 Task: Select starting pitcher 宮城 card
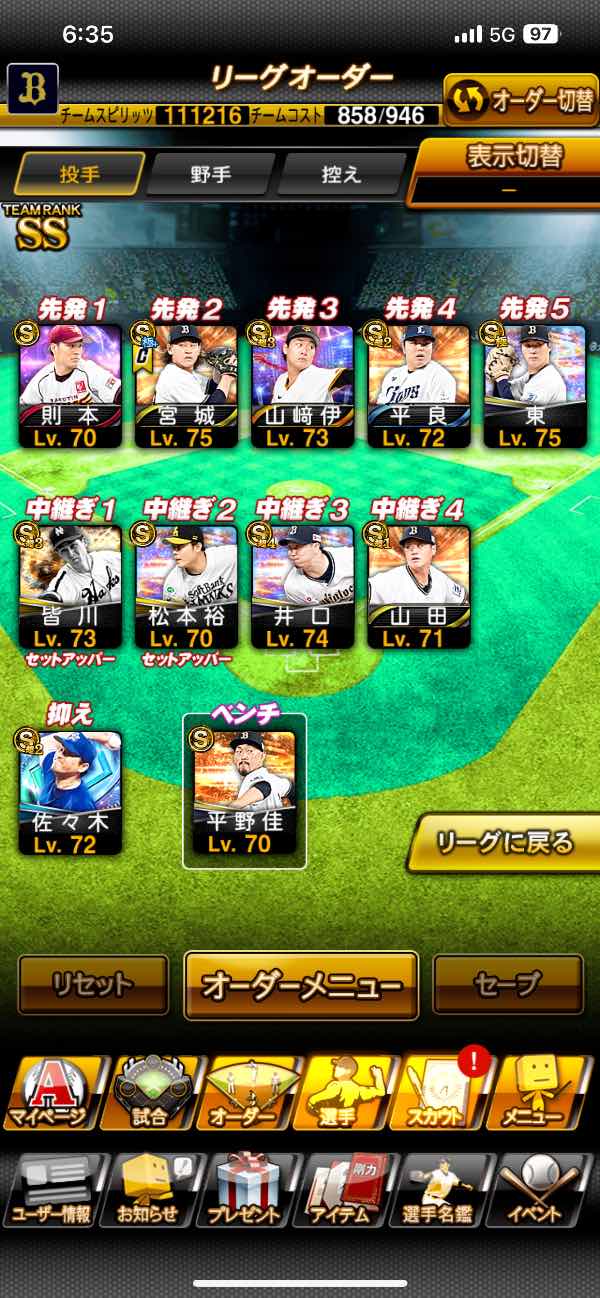[186, 384]
